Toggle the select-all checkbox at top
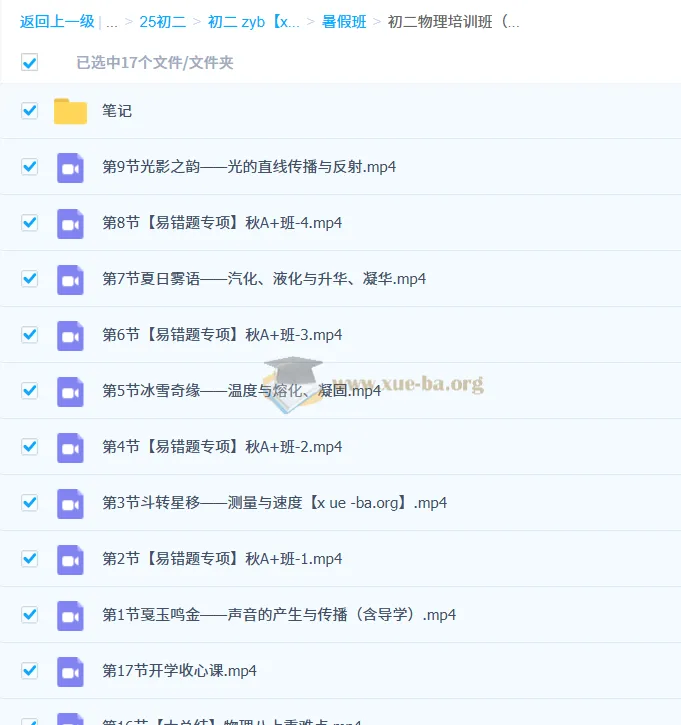681x725 pixels. (x=30, y=63)
